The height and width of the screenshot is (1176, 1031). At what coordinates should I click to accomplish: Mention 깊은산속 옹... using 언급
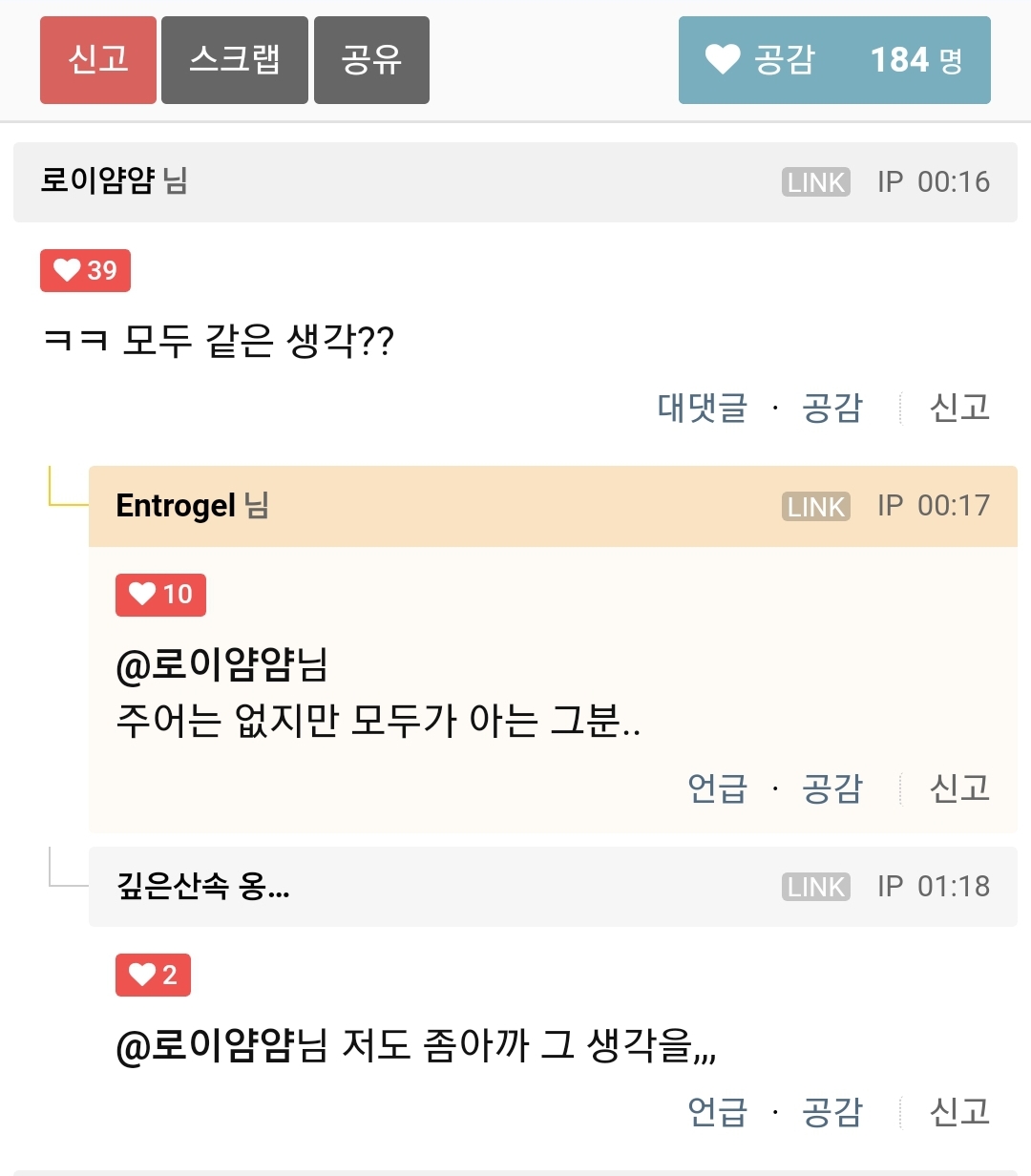tap(717, 1111)
